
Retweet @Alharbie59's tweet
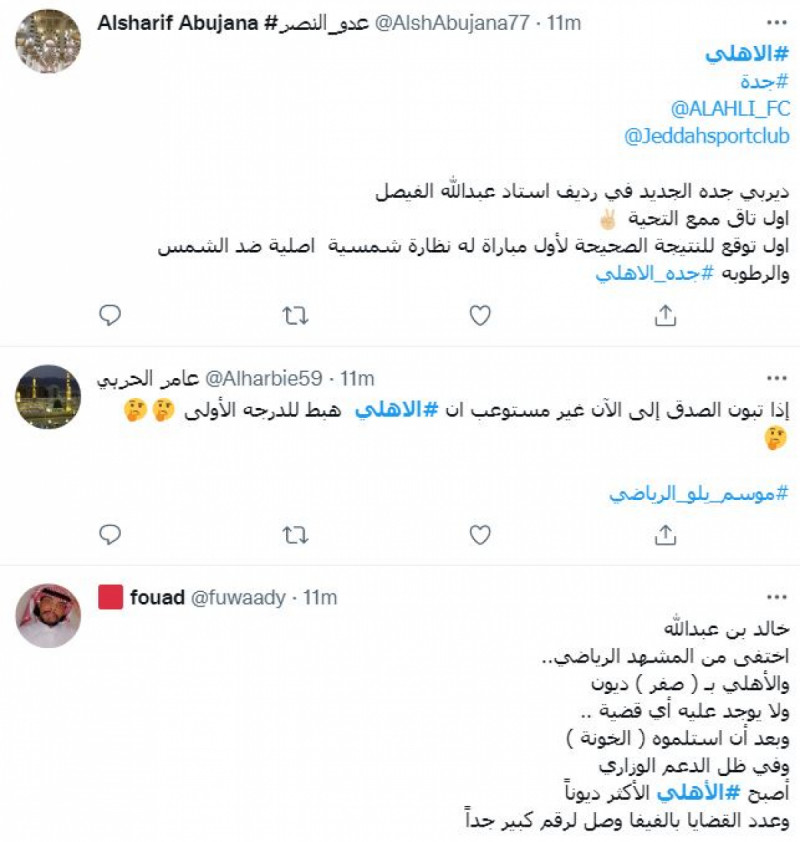(295, 535)
